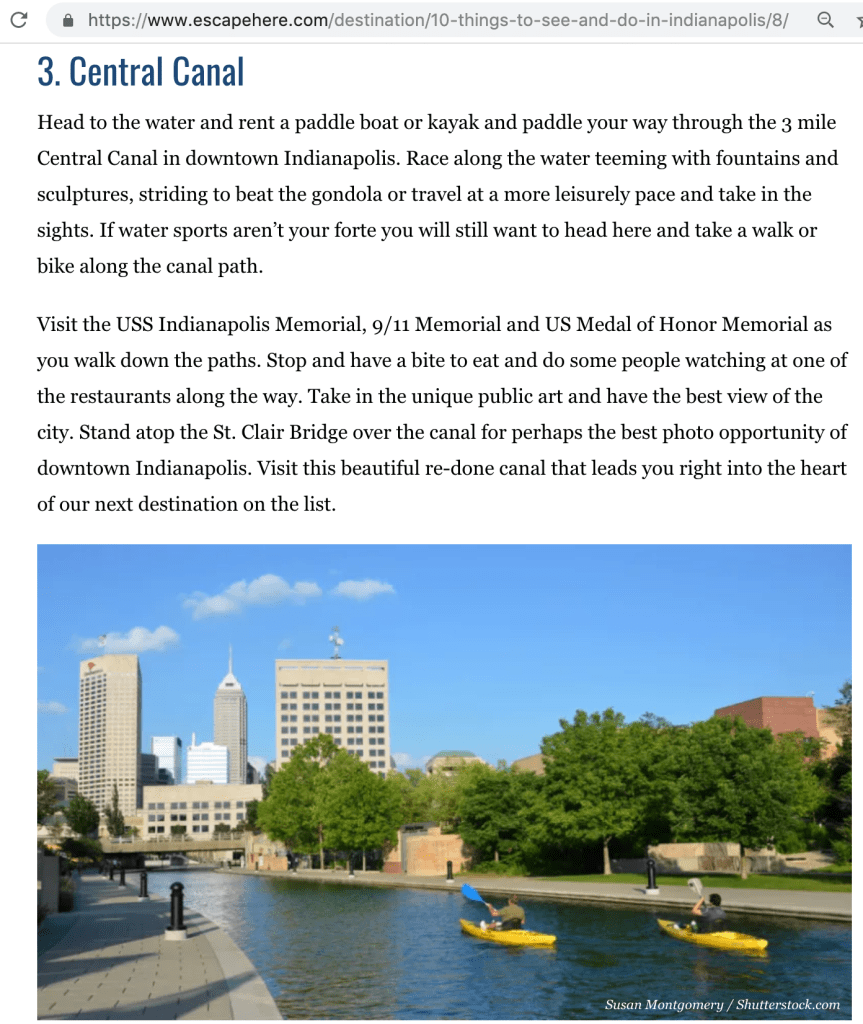Viewport: 863px width, 1024px height.
Task: Reload the page
Action: click(x=18, y=20)
